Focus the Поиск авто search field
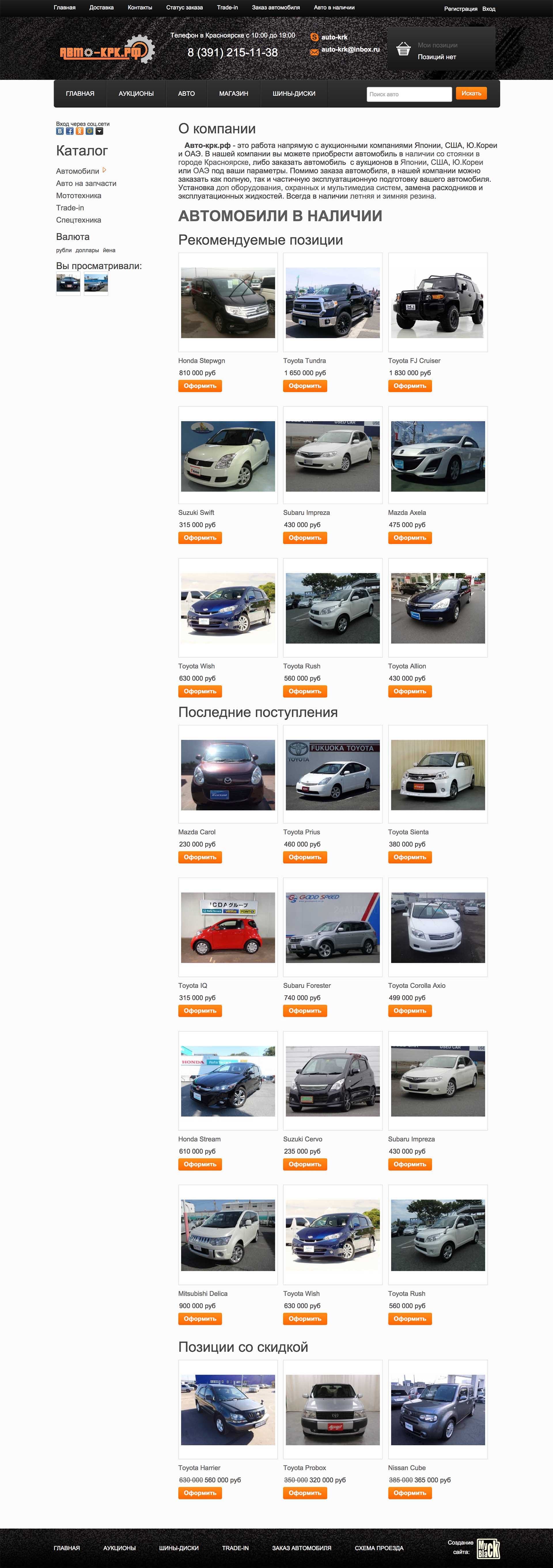The height and width of the screenshot is (1568, 553). tap(409, 94)
